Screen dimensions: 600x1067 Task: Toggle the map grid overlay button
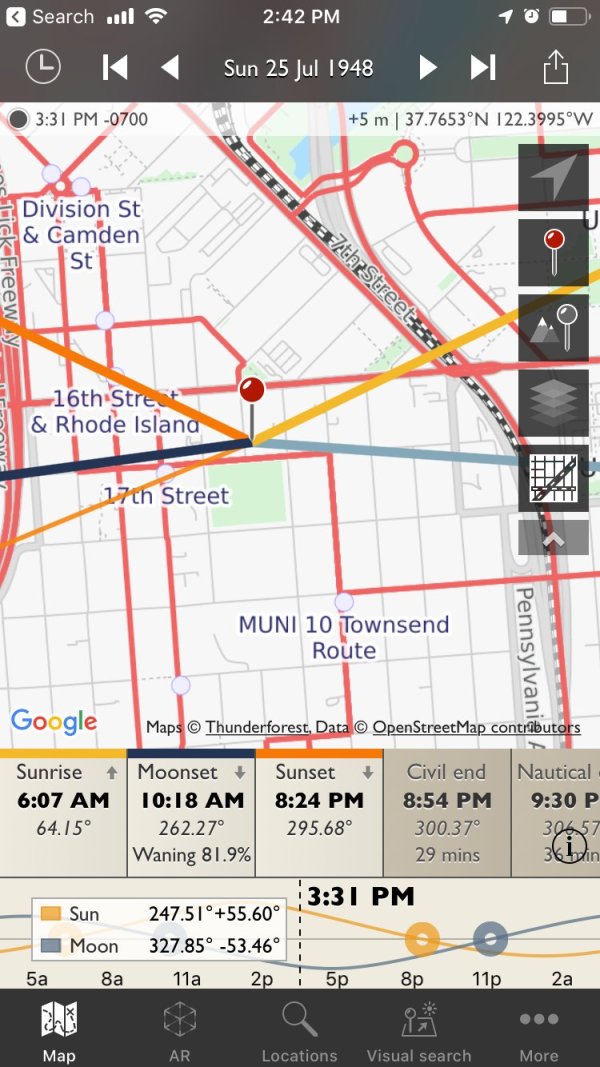pos(553,478)
